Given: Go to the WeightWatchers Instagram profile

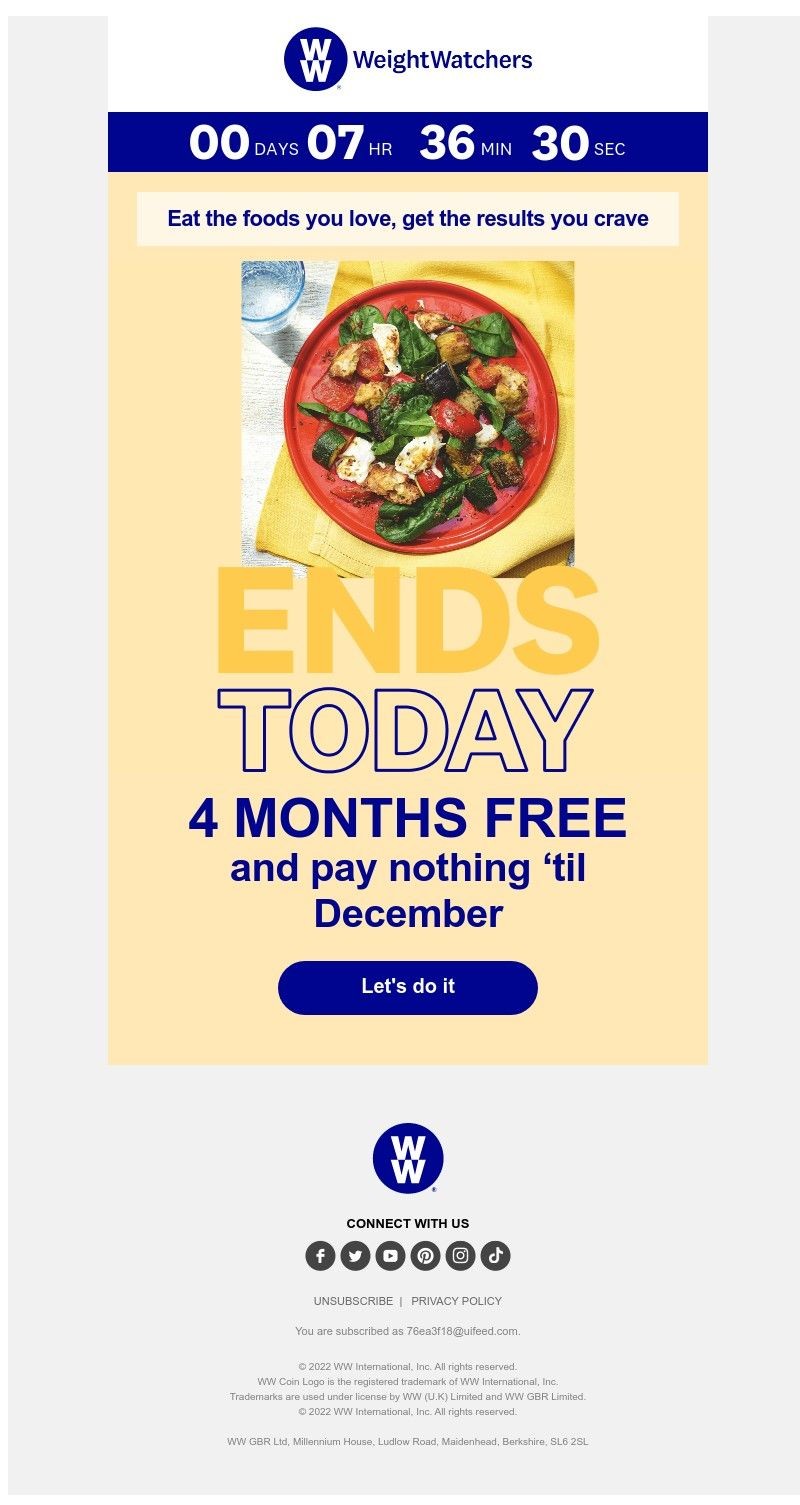Looking at the screenshot, I should (460, 1256).
